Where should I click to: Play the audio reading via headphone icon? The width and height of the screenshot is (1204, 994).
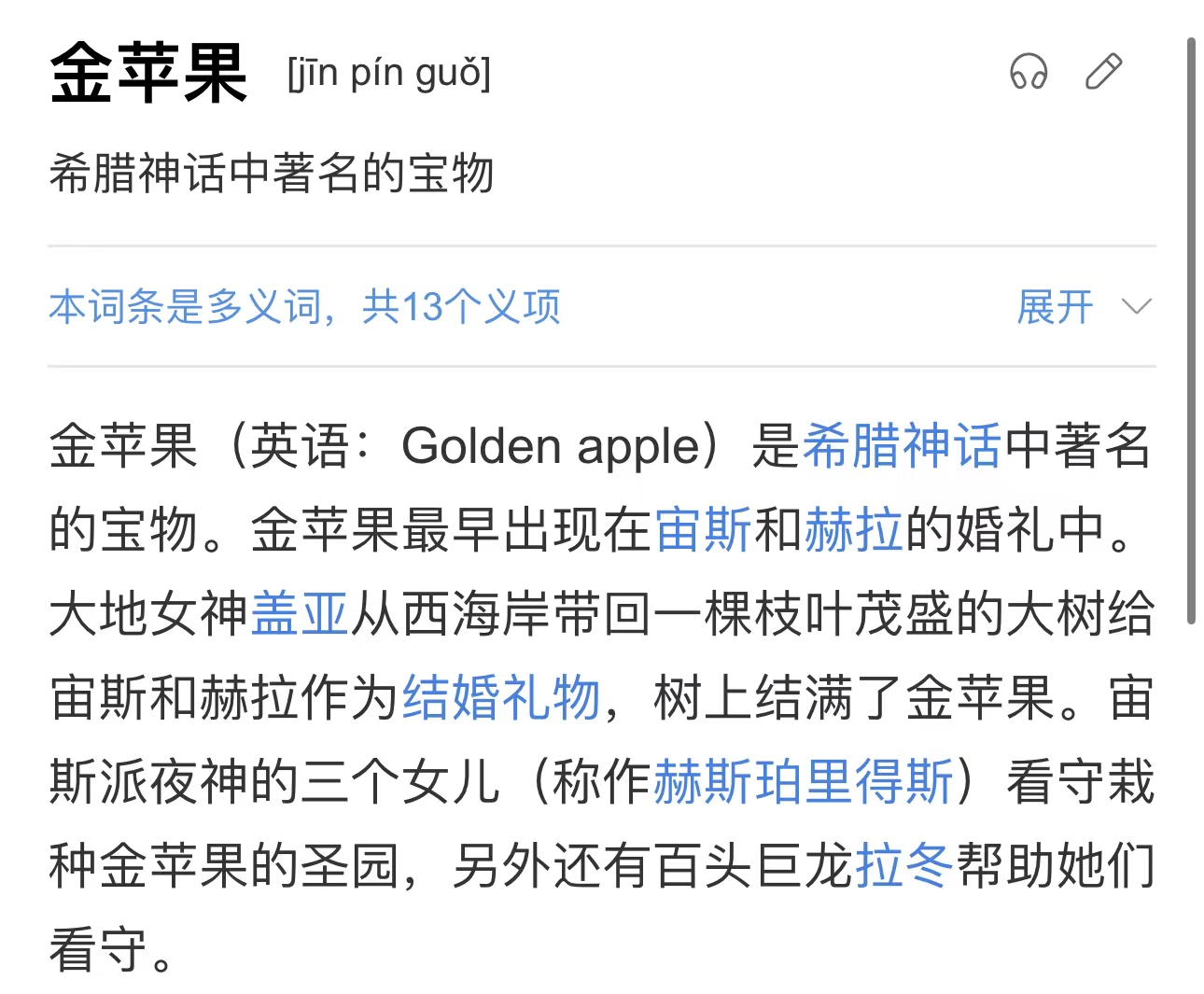pyautogui.click(x=1029, y=71)
